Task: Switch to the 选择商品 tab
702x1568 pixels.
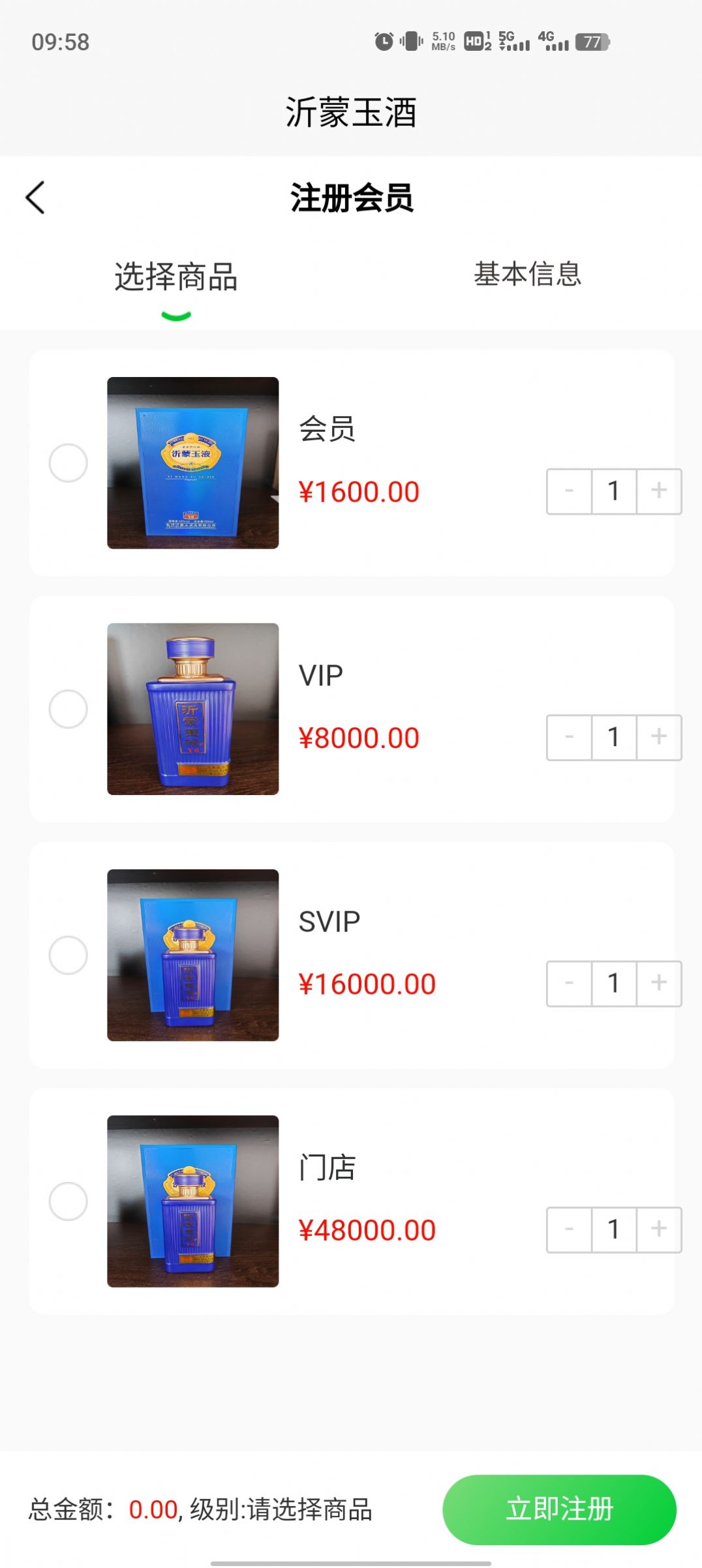Action: [x=175, y=277]
